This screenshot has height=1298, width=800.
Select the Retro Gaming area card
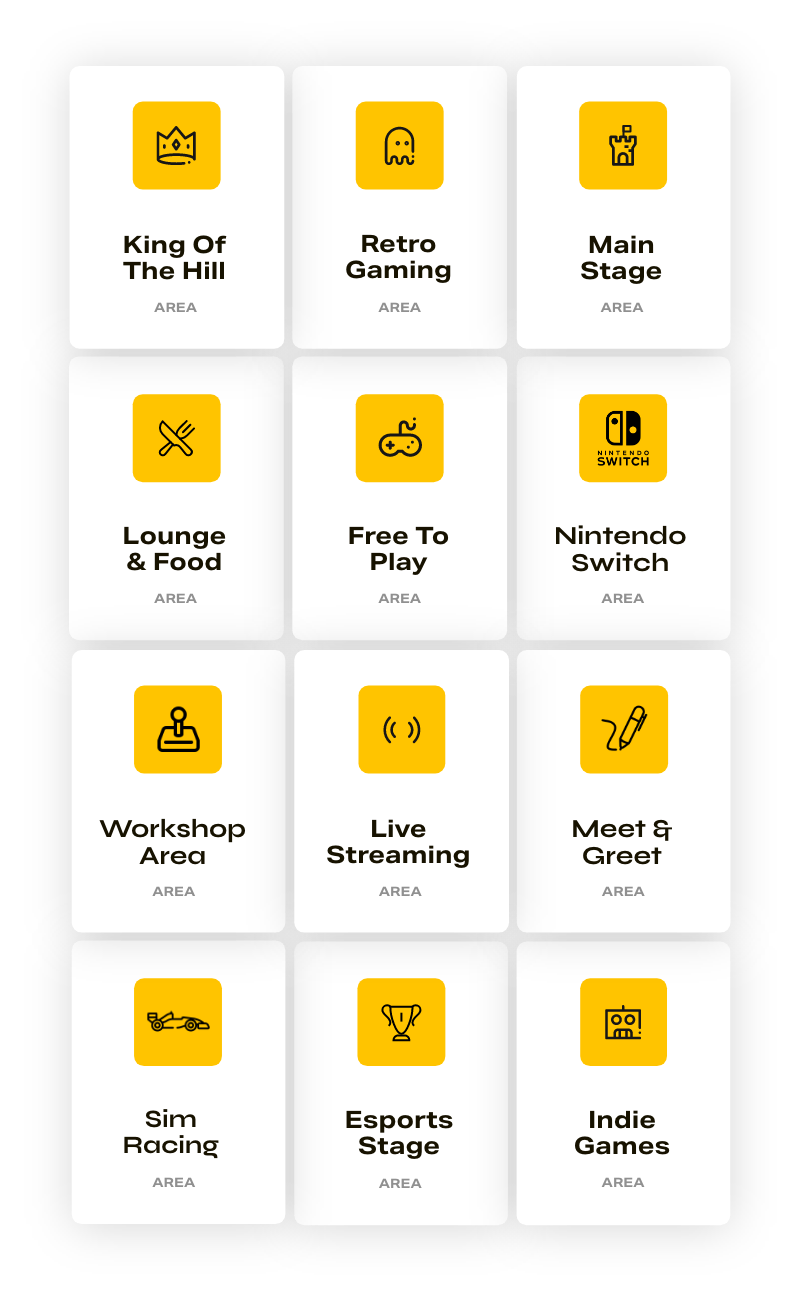point(399,208)
